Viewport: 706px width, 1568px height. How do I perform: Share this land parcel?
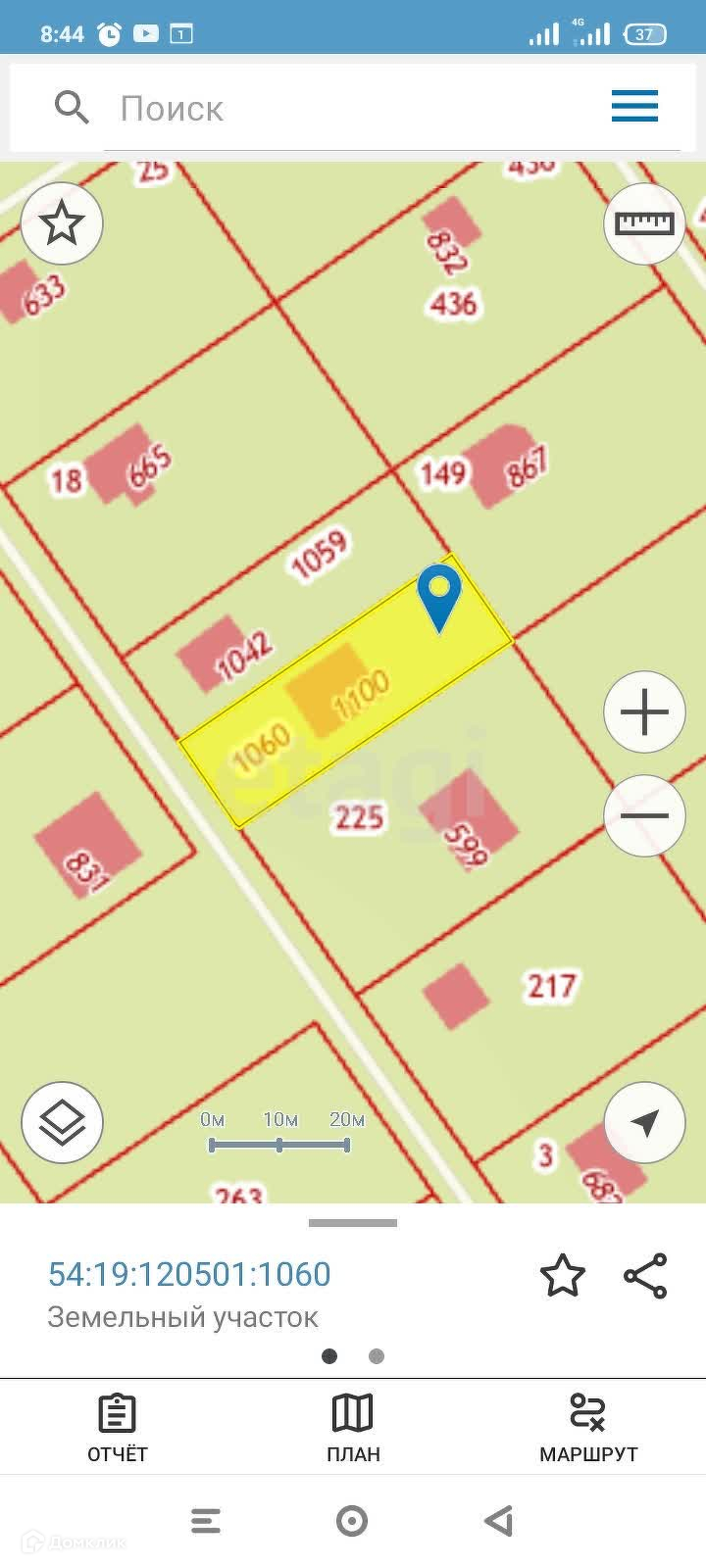[x=645, y=1276]
